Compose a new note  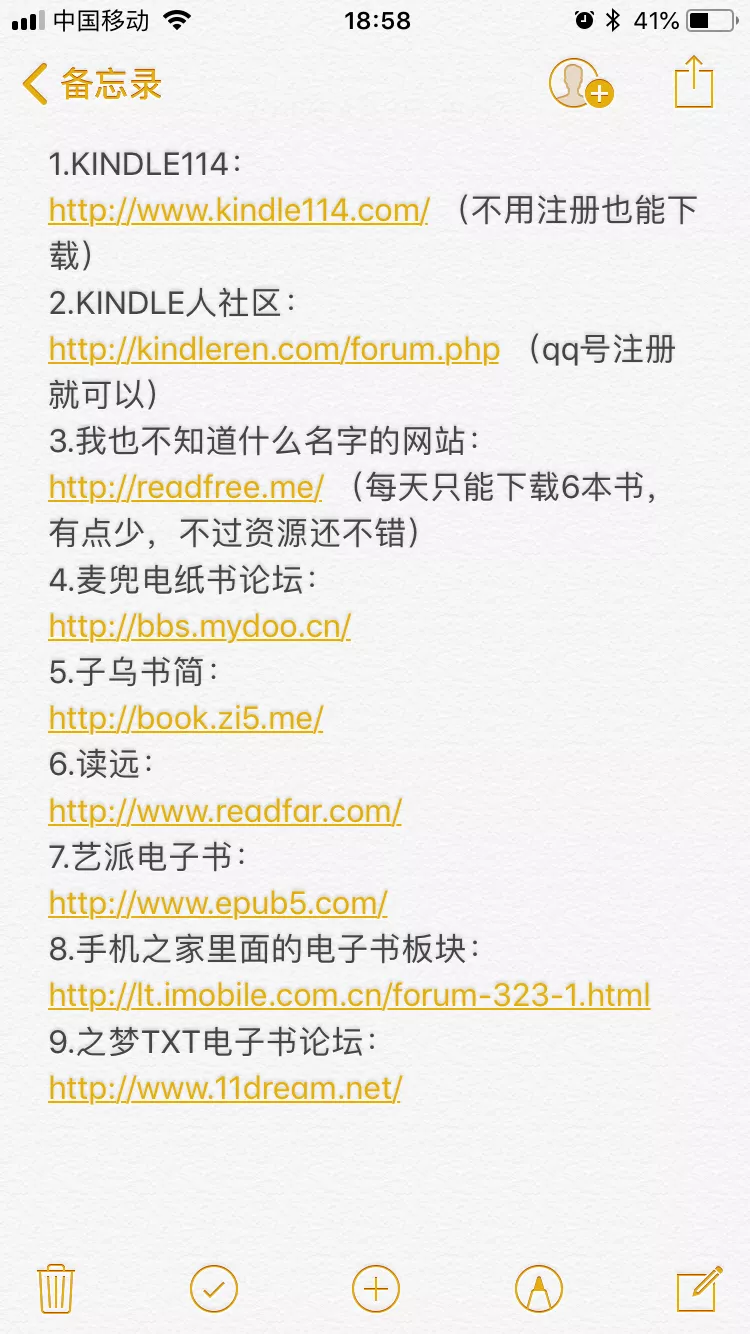click(x=699, y=1288)
